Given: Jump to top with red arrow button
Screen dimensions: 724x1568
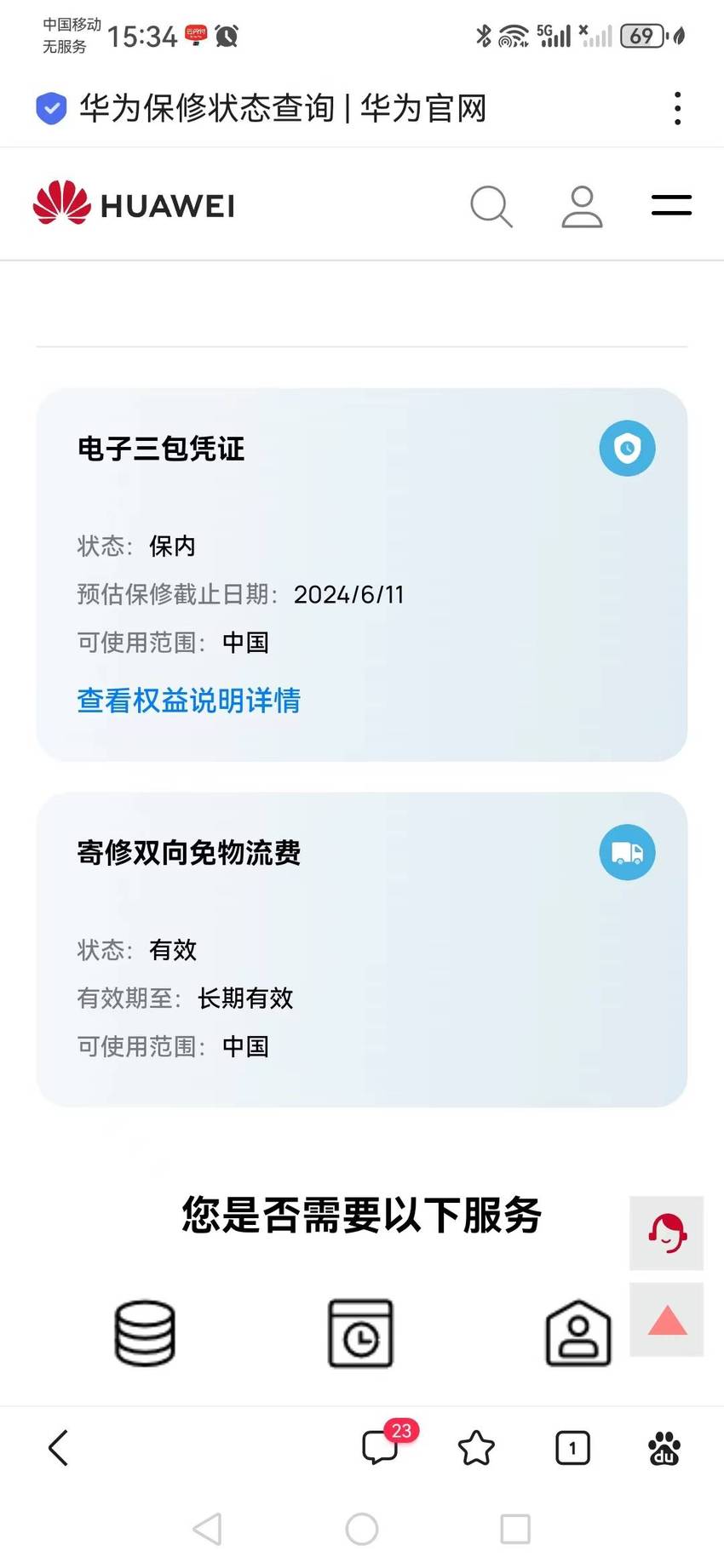Looking at the screenshot, I should point(667,1319).
